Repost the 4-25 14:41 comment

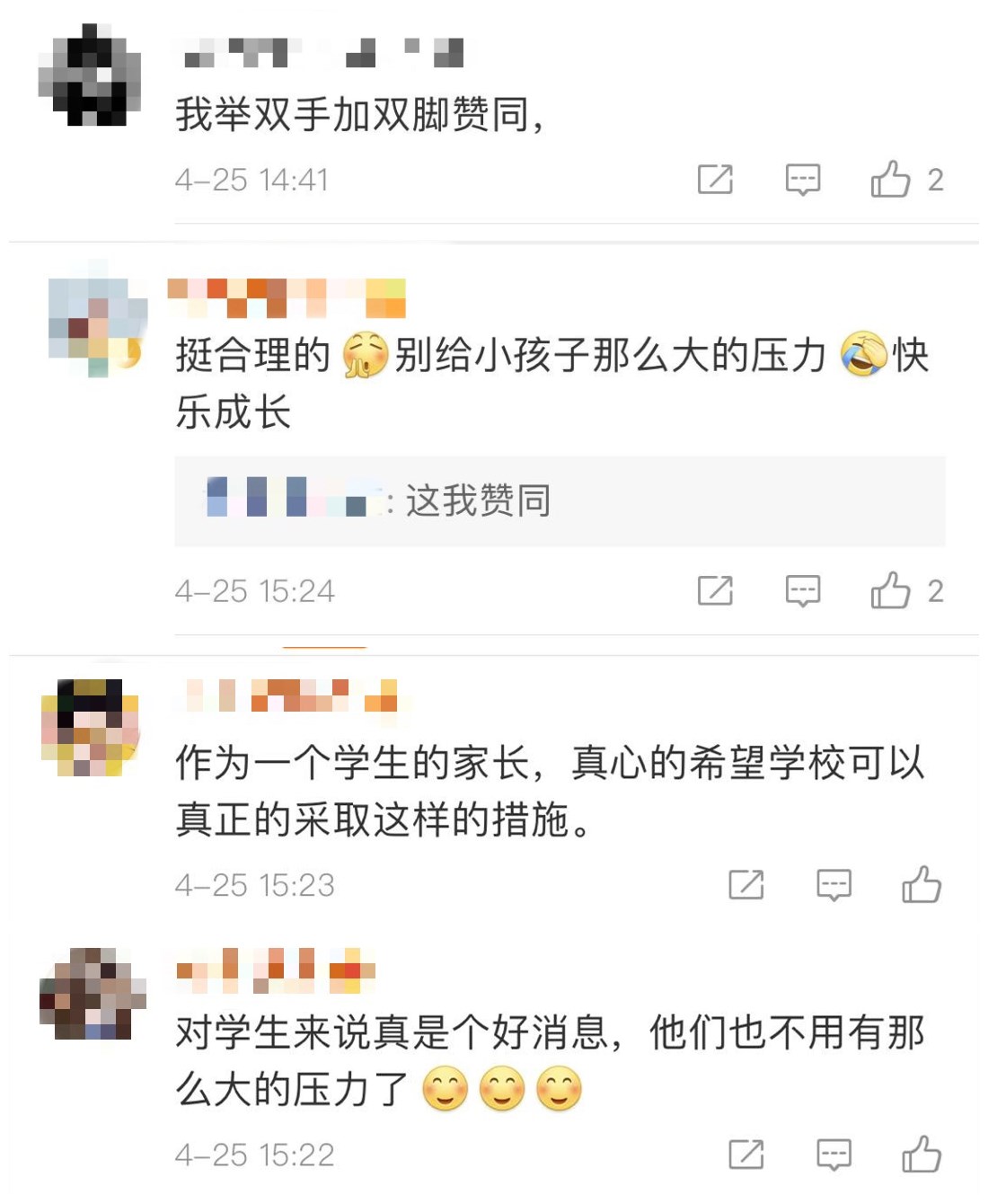coord(715,179)
